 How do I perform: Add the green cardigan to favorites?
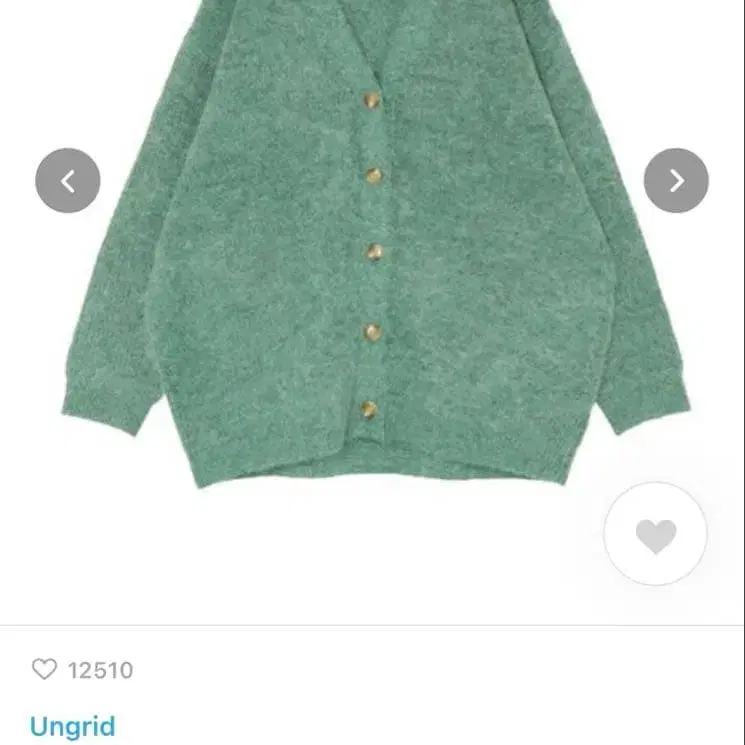pyautogui.click(x=656, y=535)
